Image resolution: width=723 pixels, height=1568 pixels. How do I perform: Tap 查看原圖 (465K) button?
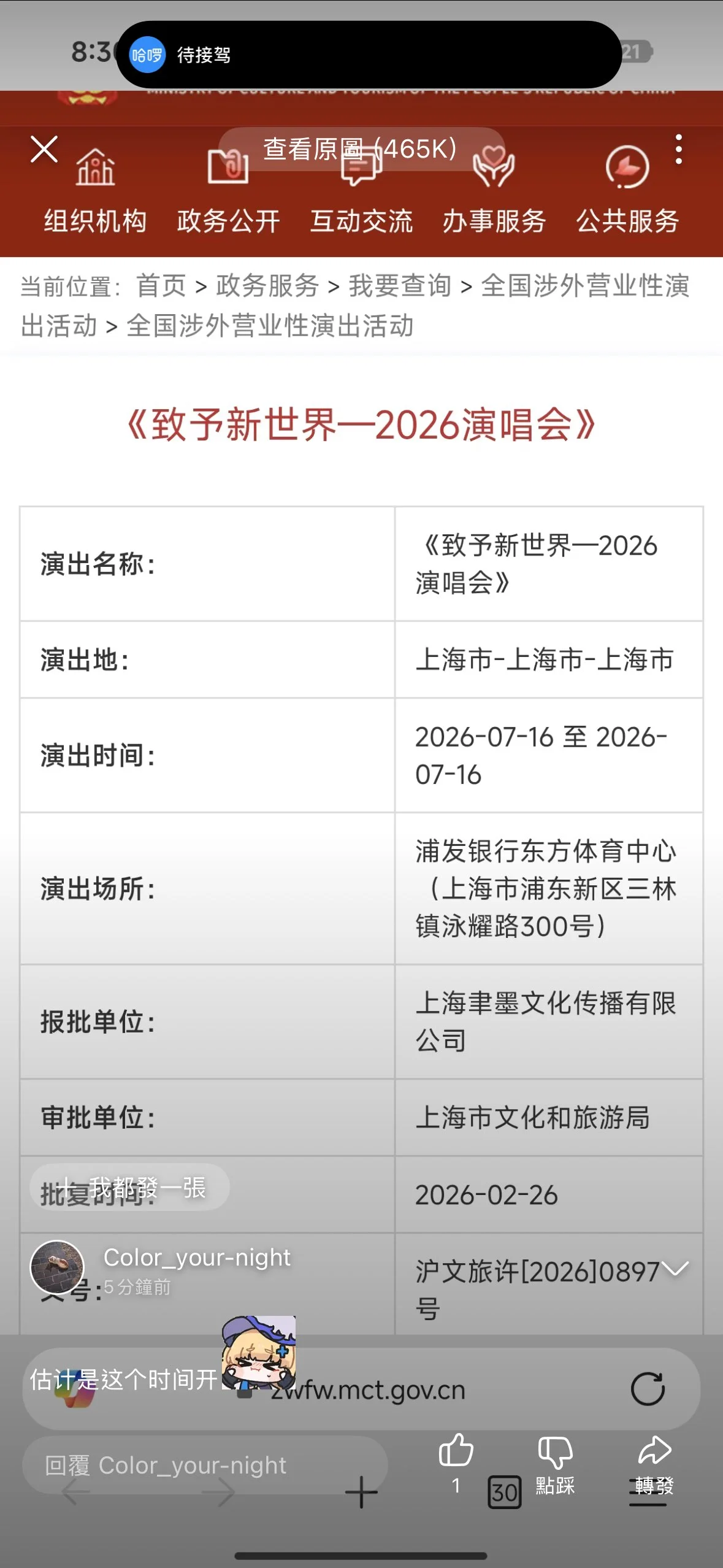coord(361,149)
